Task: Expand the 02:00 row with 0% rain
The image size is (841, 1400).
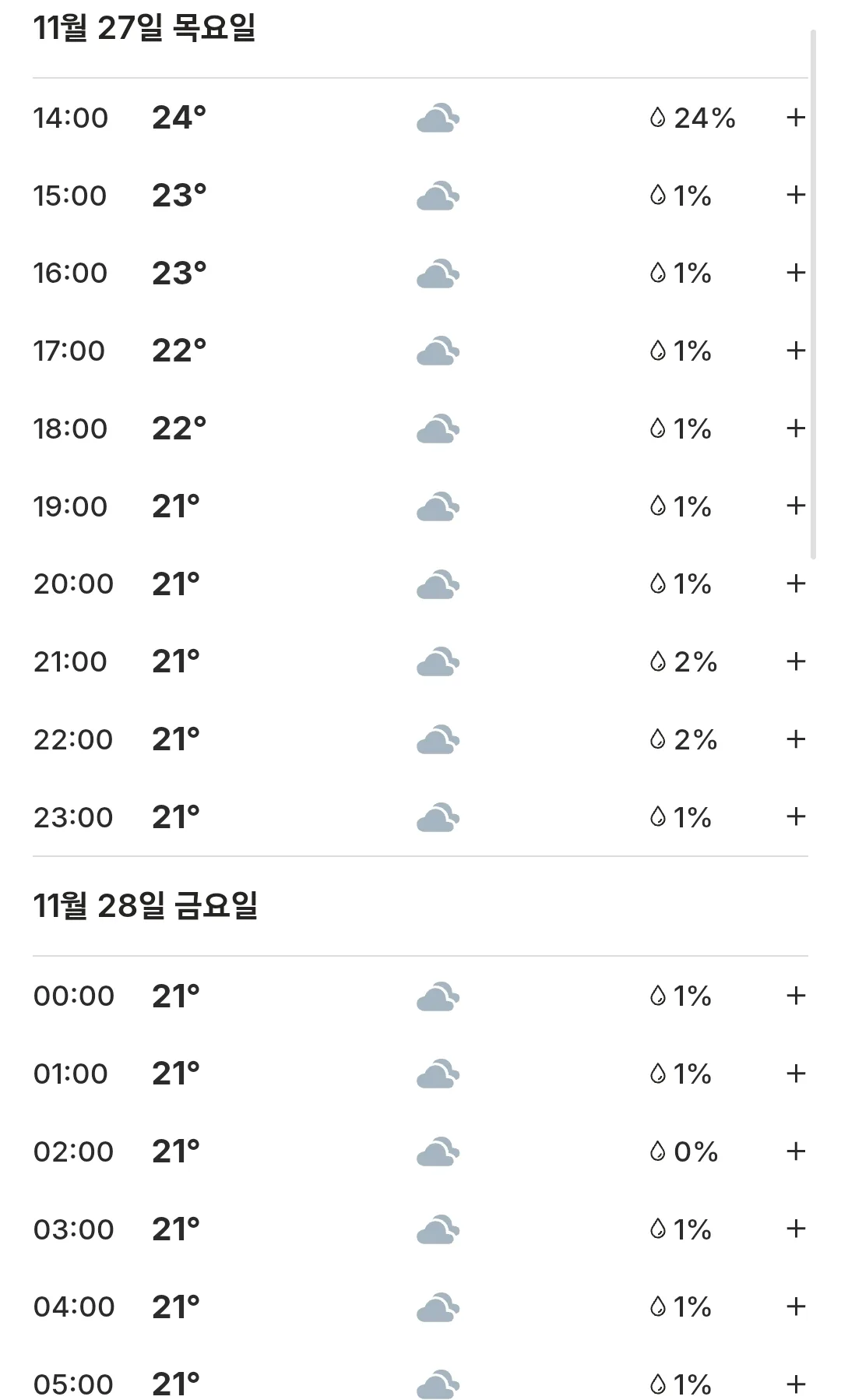Action: pyautogui.click(x=795, y=1151)
